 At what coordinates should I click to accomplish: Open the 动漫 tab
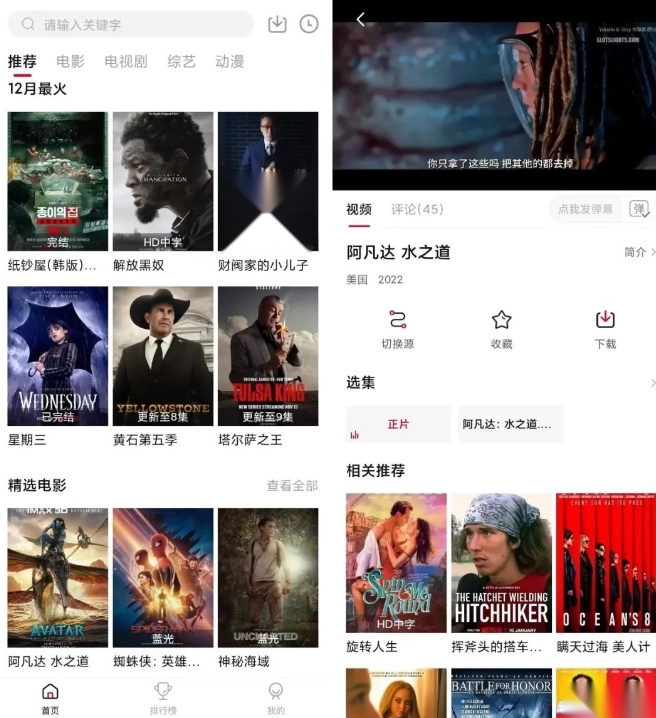[x=230, y=62]
